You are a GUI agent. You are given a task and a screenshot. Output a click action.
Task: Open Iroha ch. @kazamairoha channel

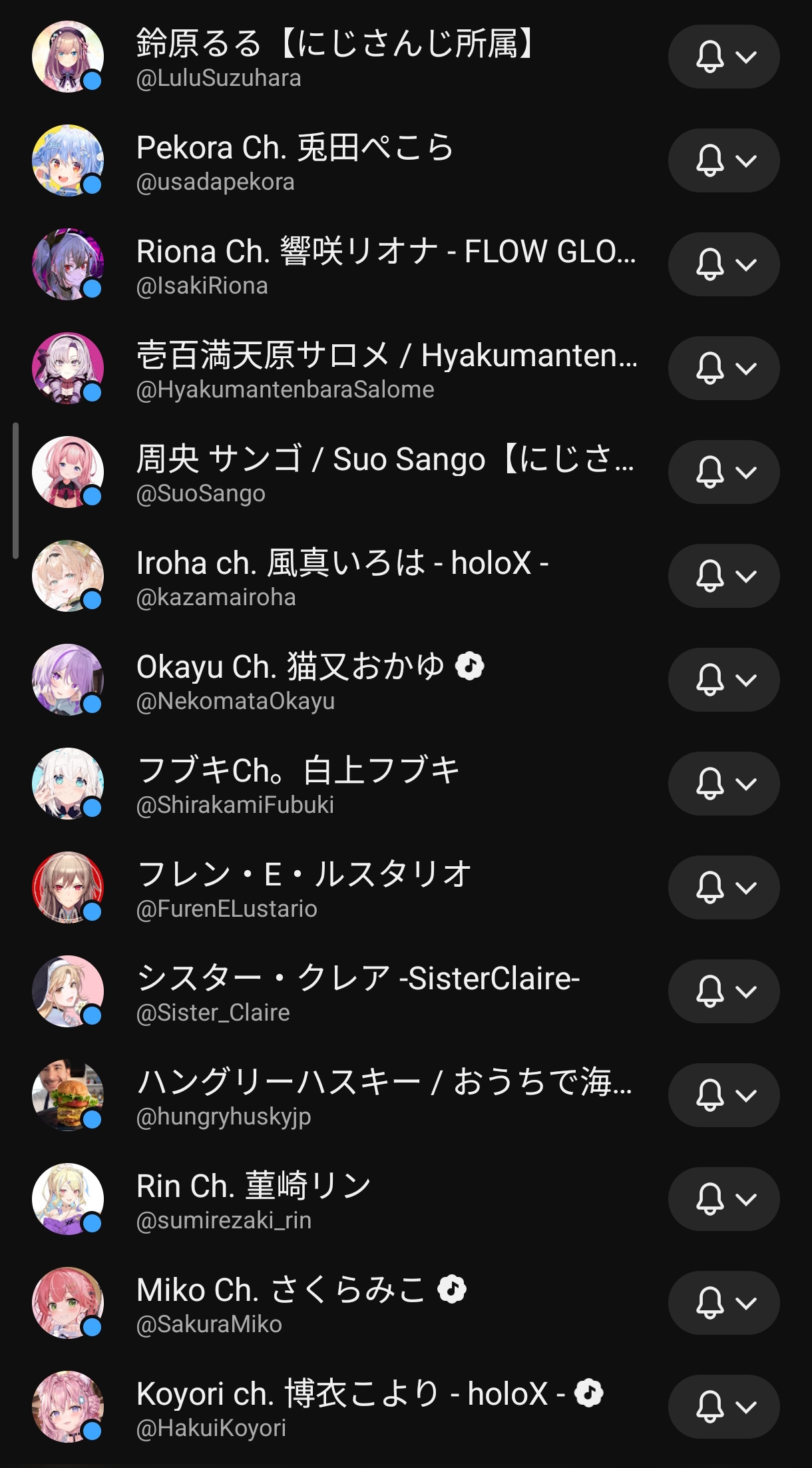pos(342,577)
